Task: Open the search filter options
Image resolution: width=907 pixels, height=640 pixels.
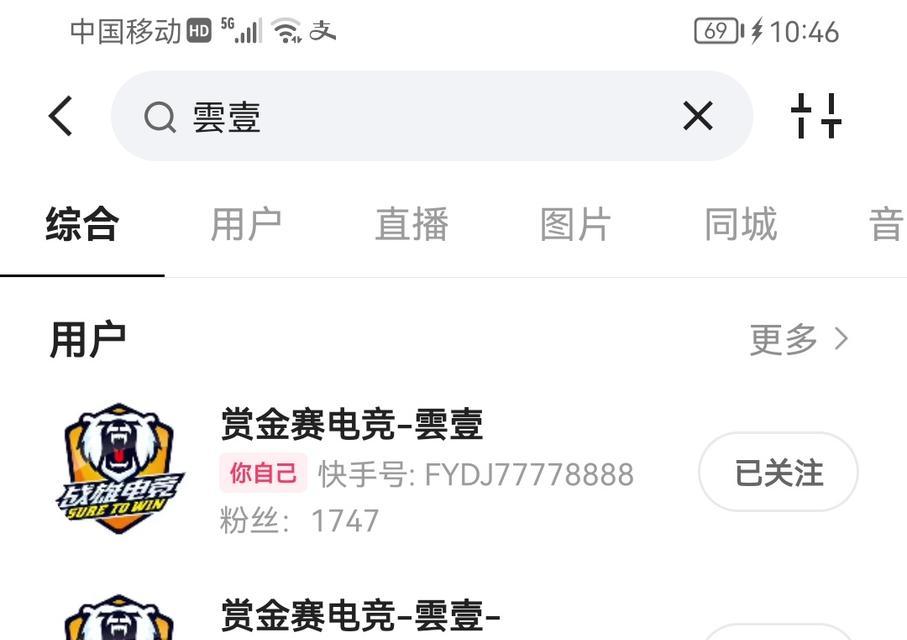Action: tap(816, 116)
